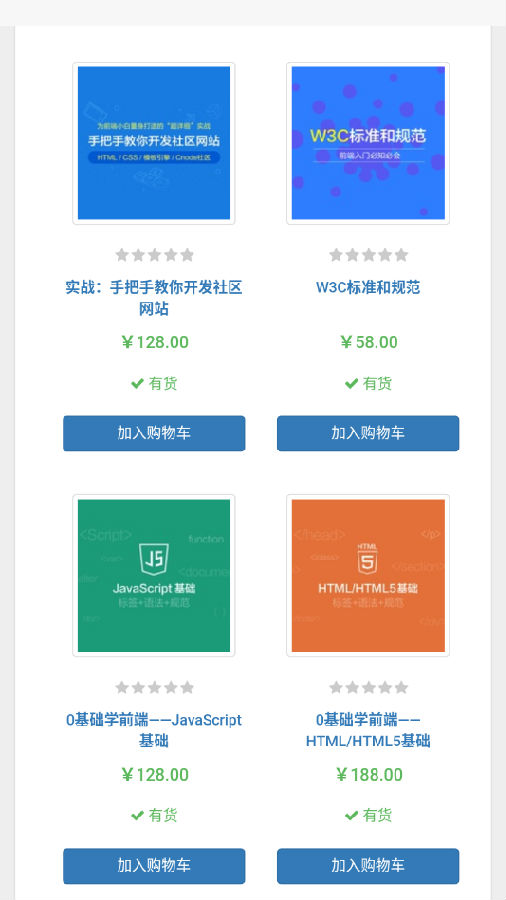Open the HTML/HTML5基础 course image
This screenshot has height=900, width=506.
[x=368, y=575]
